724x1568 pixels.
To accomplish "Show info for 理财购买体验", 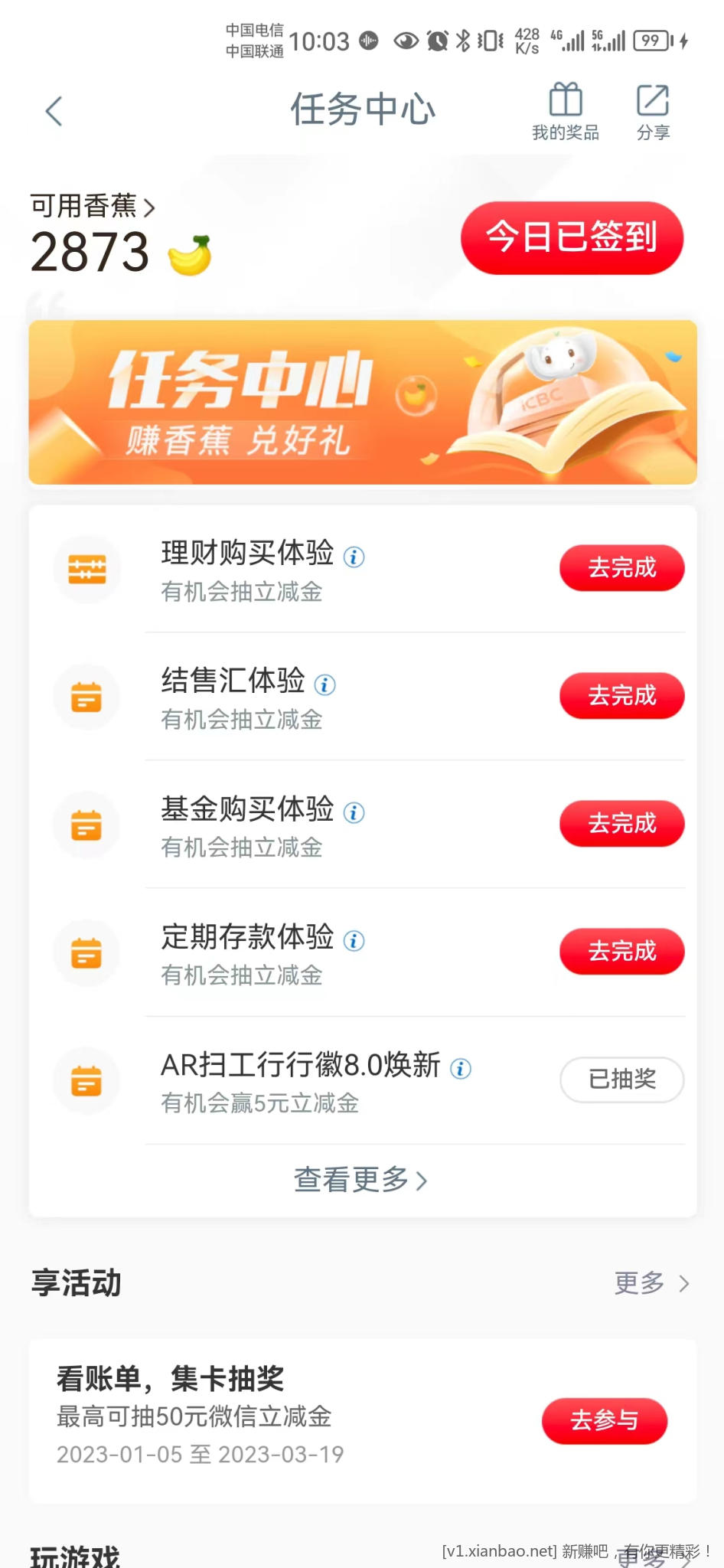I will (x=354, y=557).
